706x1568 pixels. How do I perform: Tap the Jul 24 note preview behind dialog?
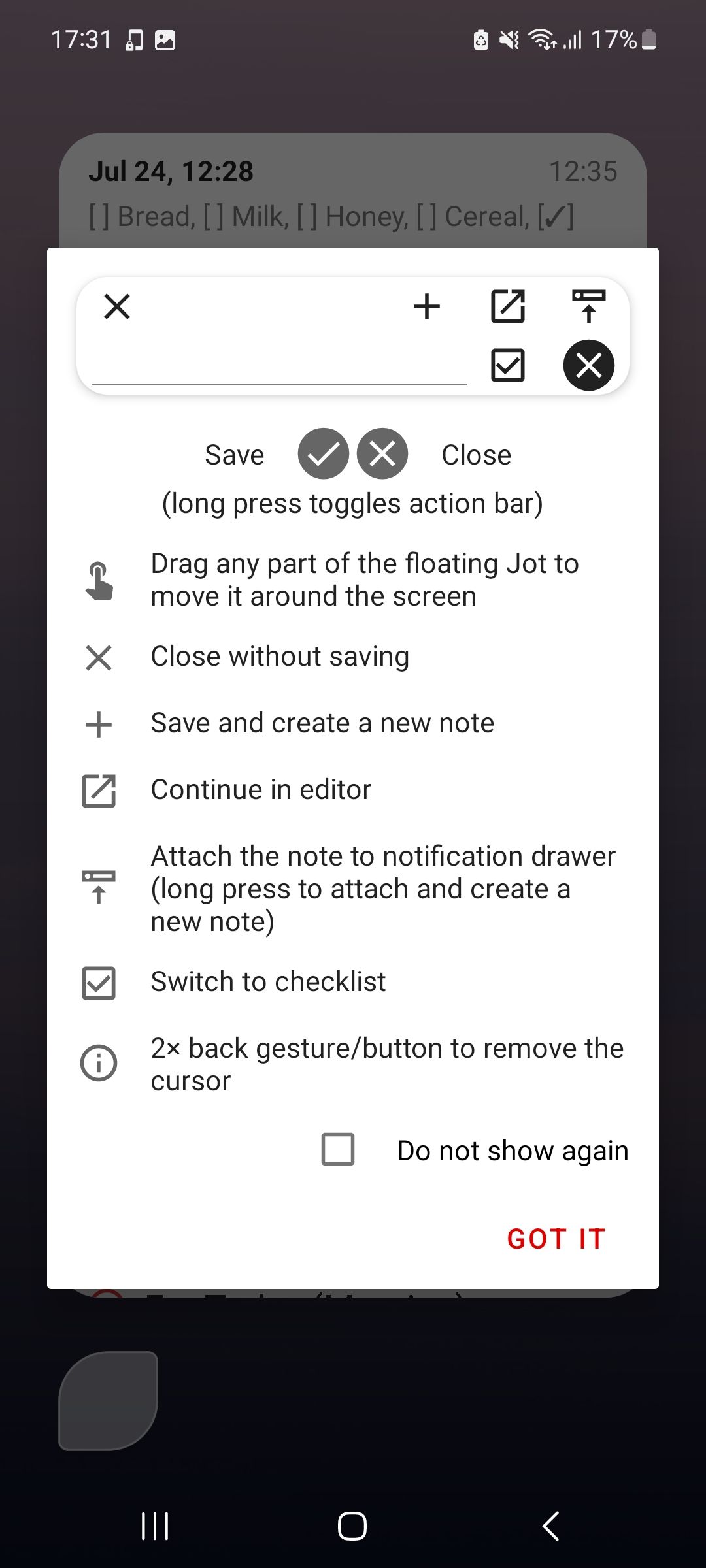click(x=353, y=189)
